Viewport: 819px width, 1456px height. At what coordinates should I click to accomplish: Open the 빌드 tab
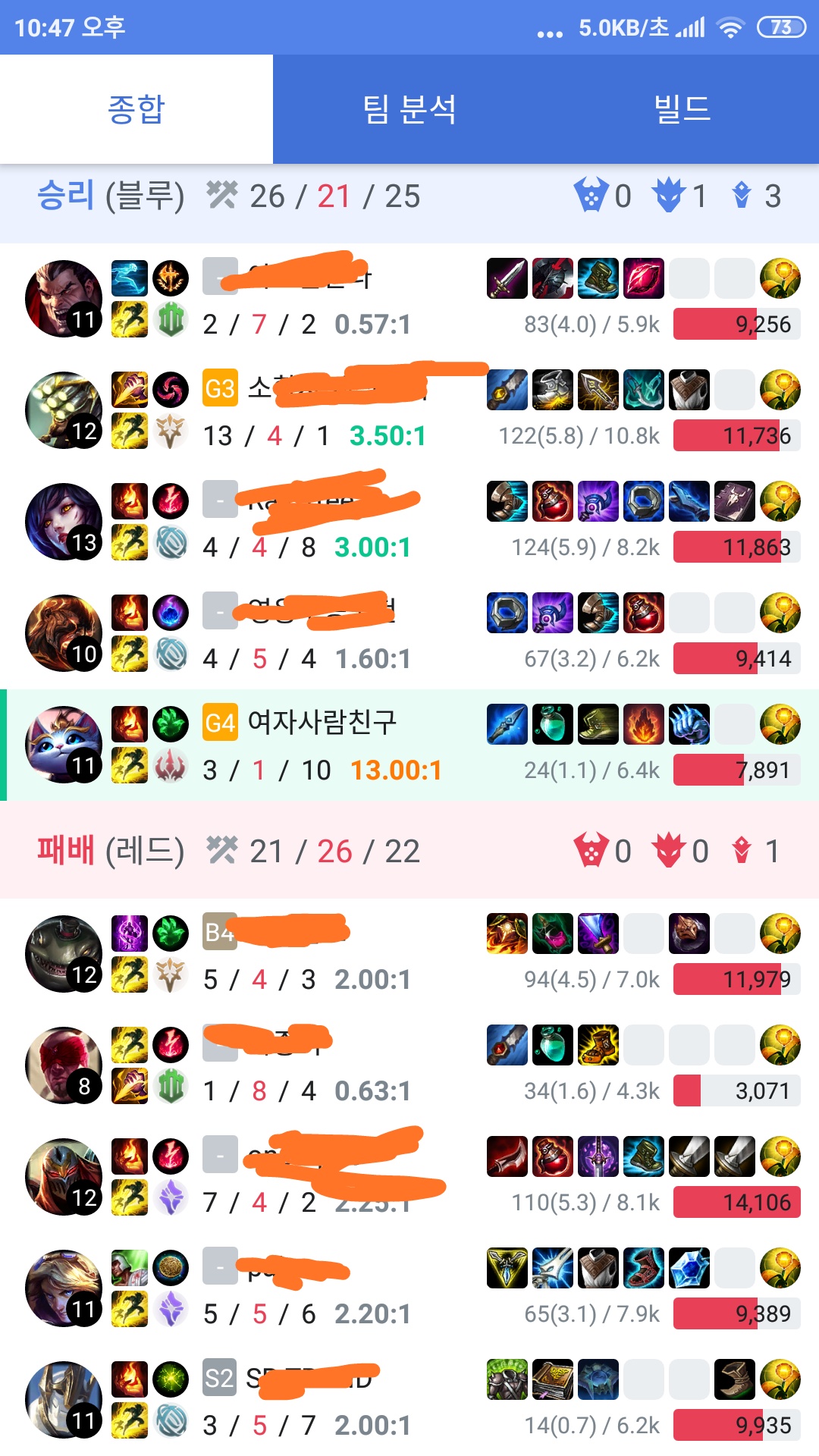682,109
